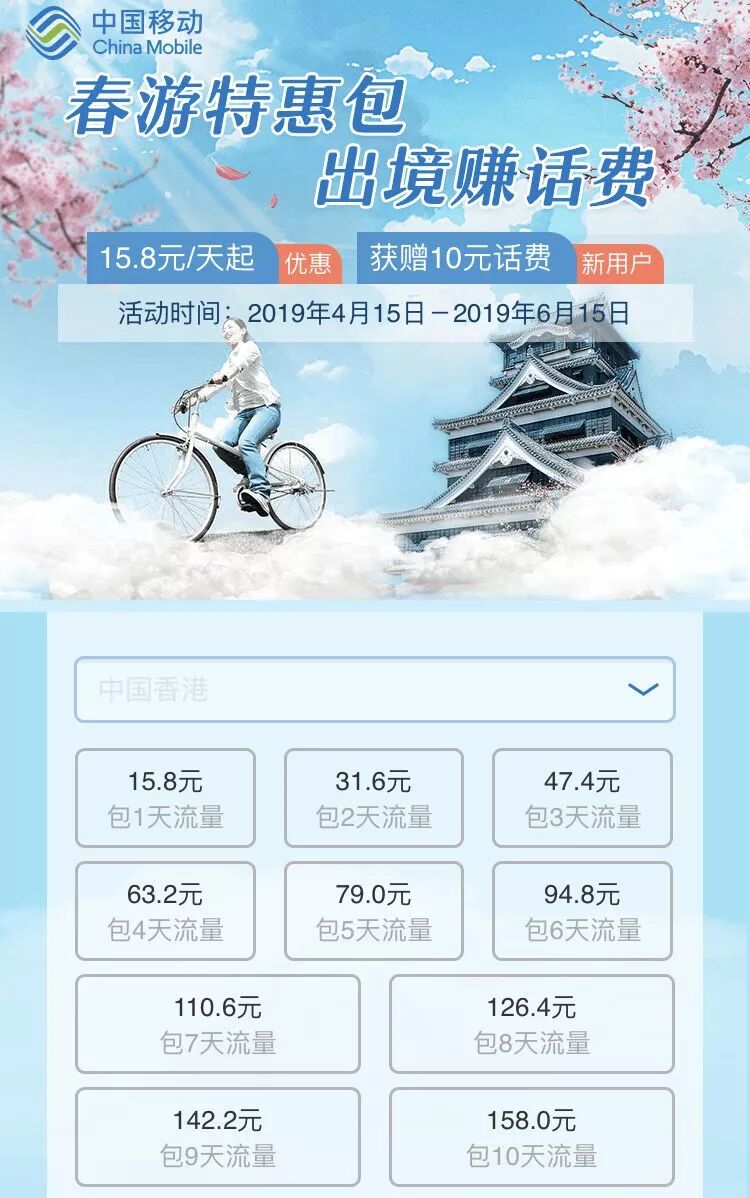Choose the 31.6元 2-day data package
The height and width of the screenshot is (1198, 750).
(373, 798)
